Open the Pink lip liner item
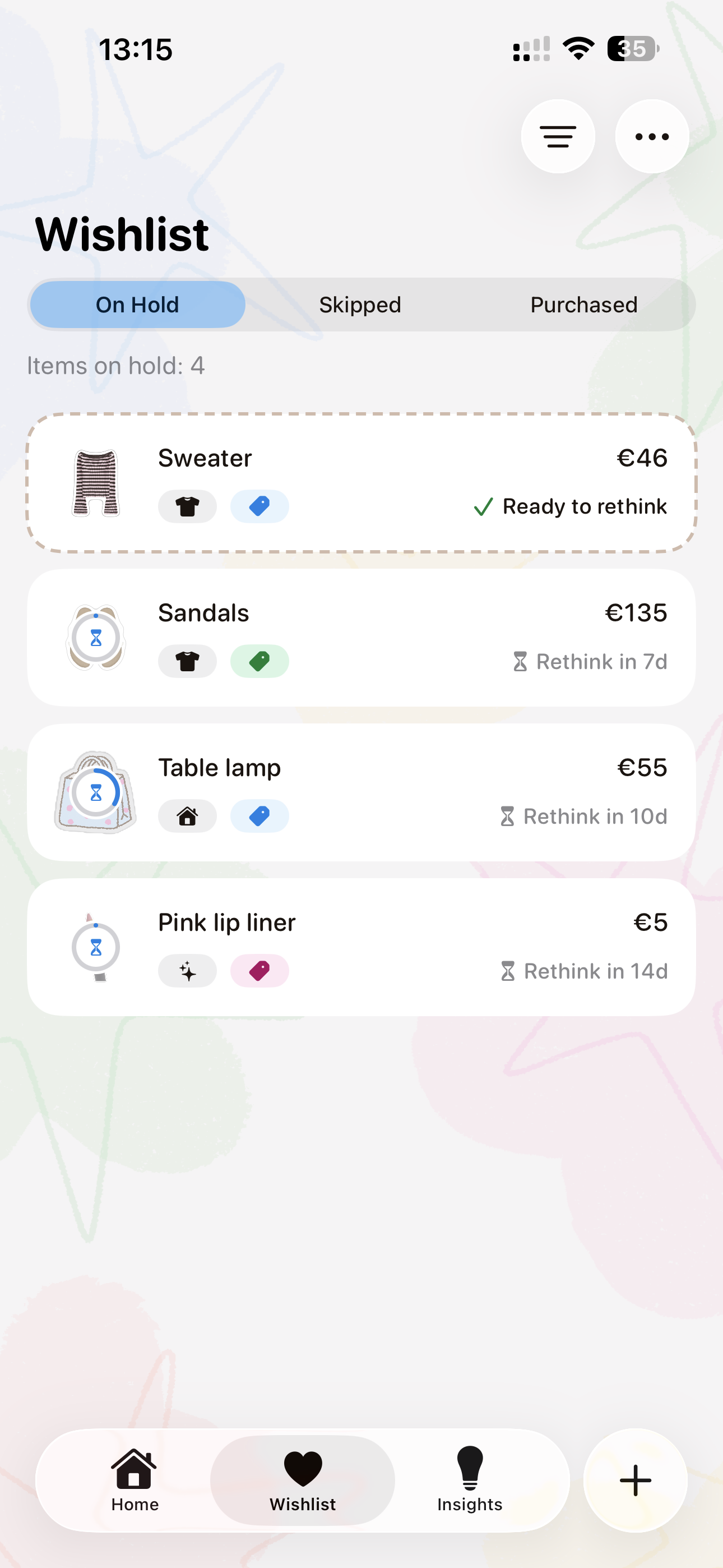This screenshot has width=723, height=1568. [361, 947]
